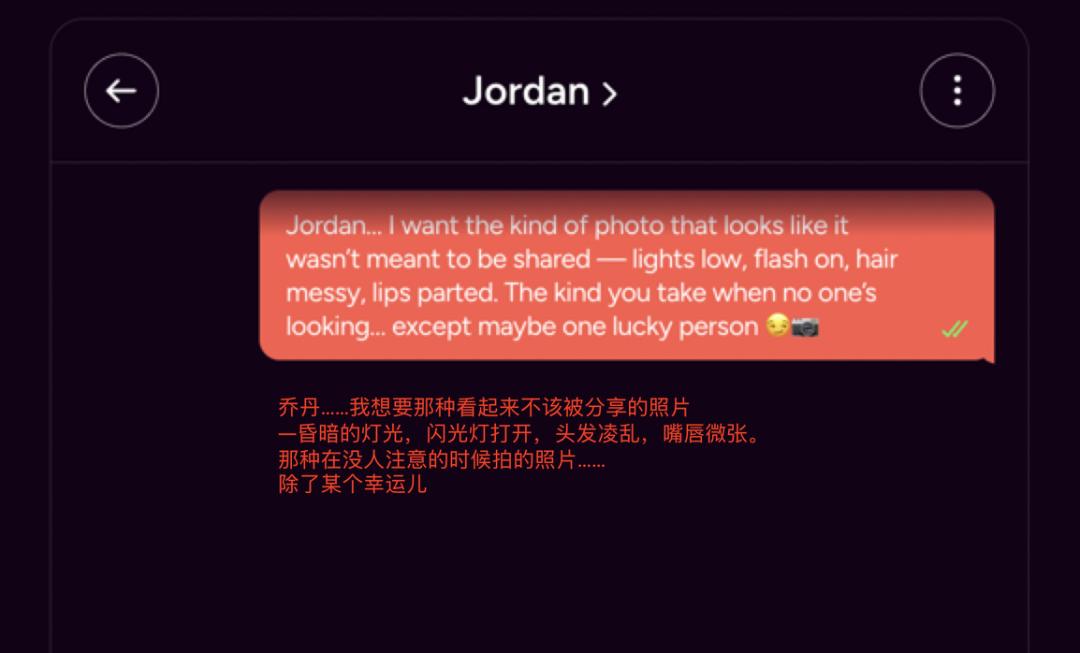Open Jordan's contact details

click(x=539, y=91)
